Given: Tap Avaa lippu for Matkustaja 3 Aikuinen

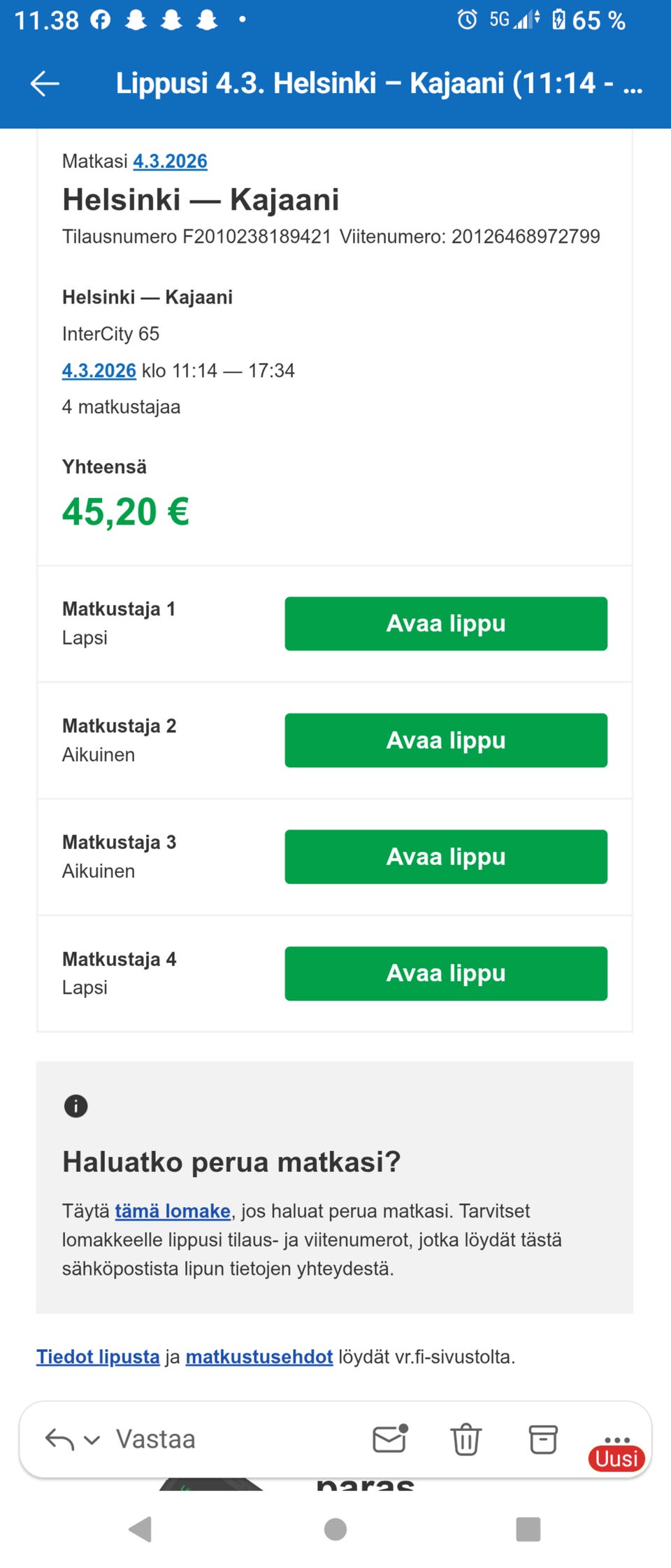Looking at the screenshot, I should click(x=446, y=857).
